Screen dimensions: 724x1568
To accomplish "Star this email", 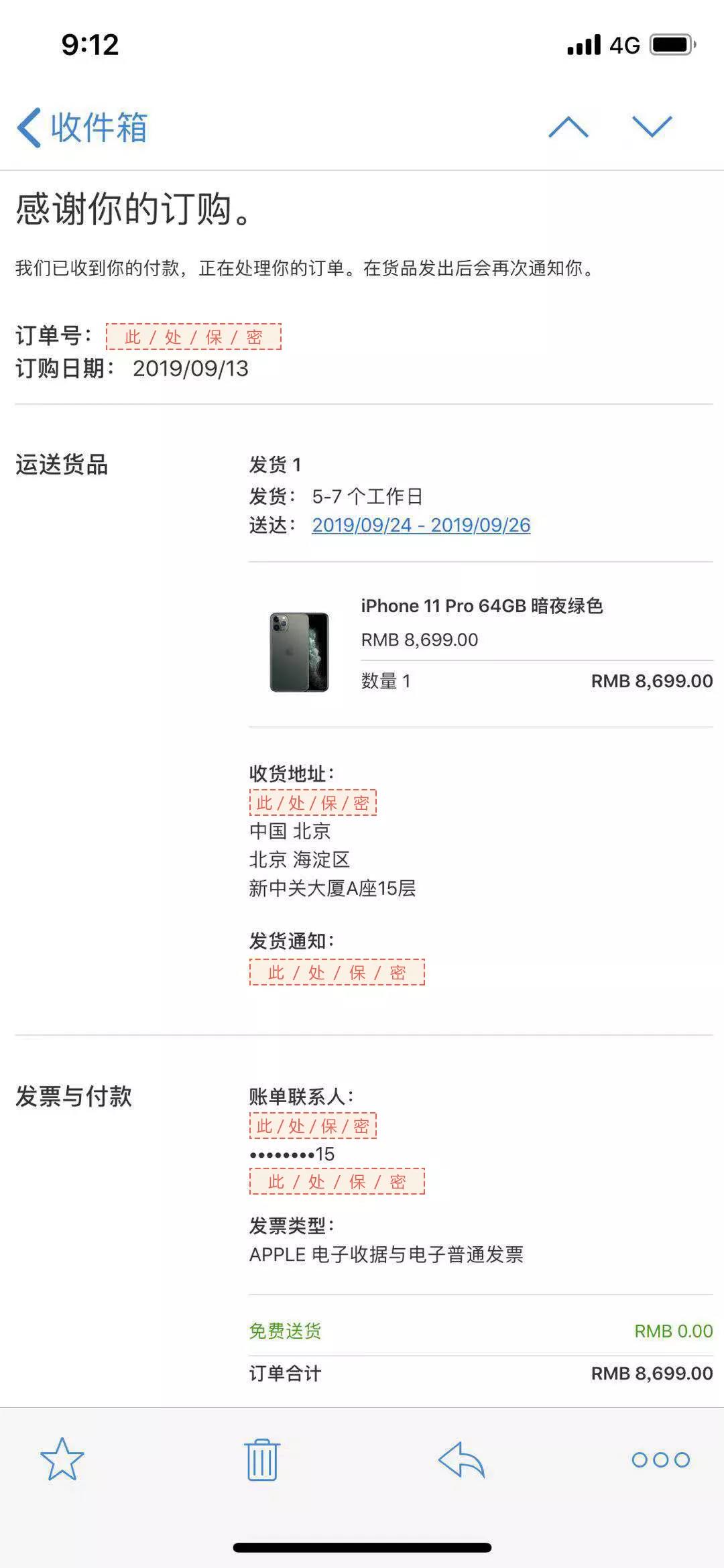I will click(62, 1459).
